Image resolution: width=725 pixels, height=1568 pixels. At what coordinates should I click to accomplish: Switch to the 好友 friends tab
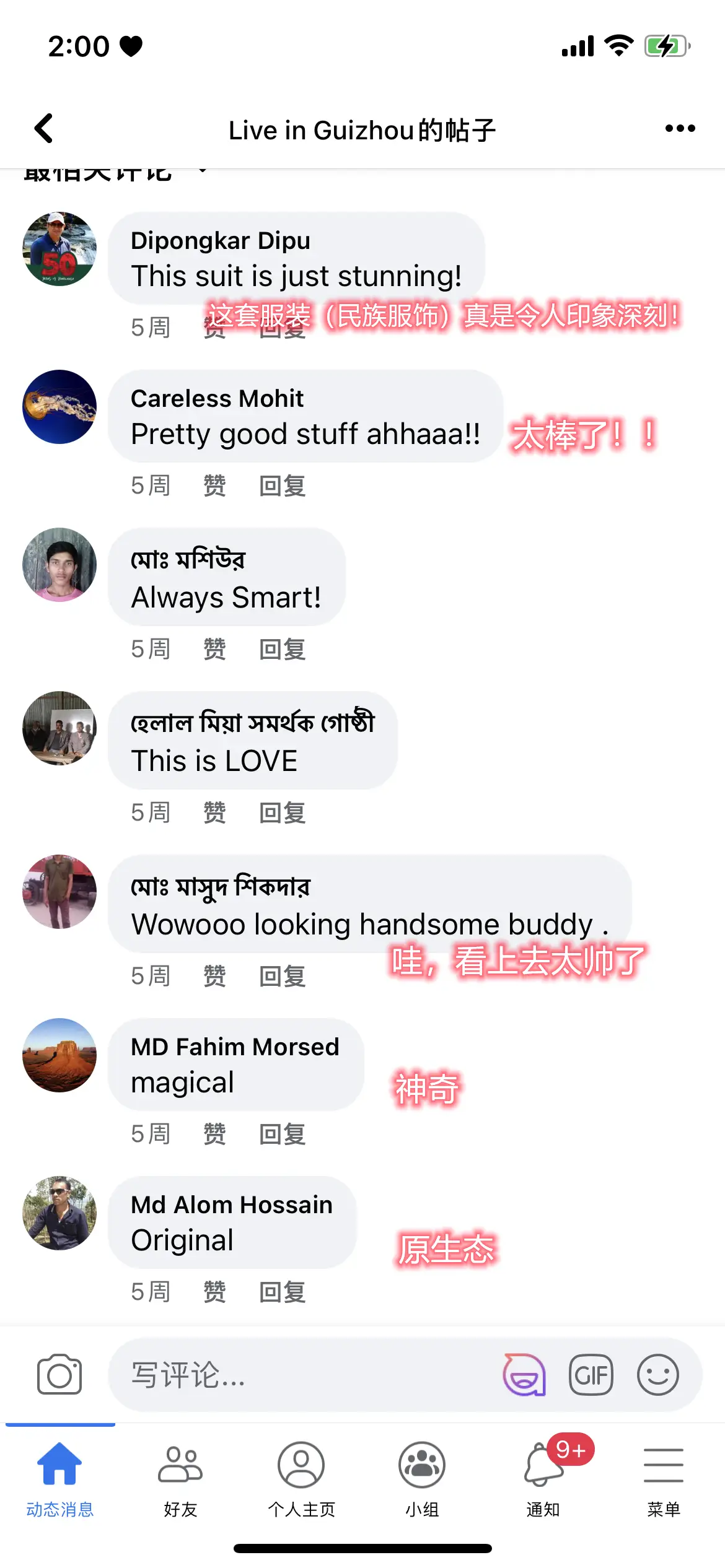tap(180, 1477)
